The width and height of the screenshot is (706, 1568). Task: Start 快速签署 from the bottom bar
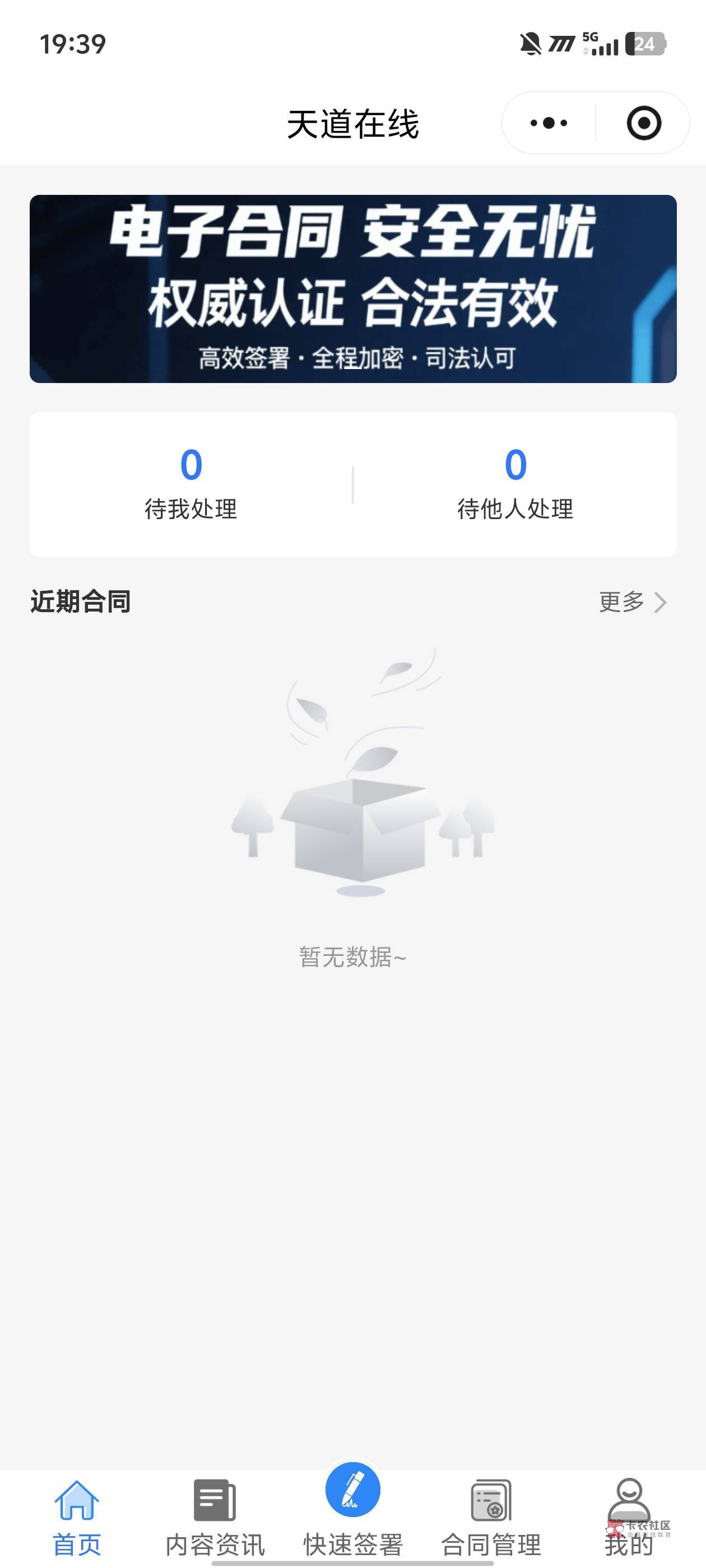pyautogui.click(x=352, y=1511)
